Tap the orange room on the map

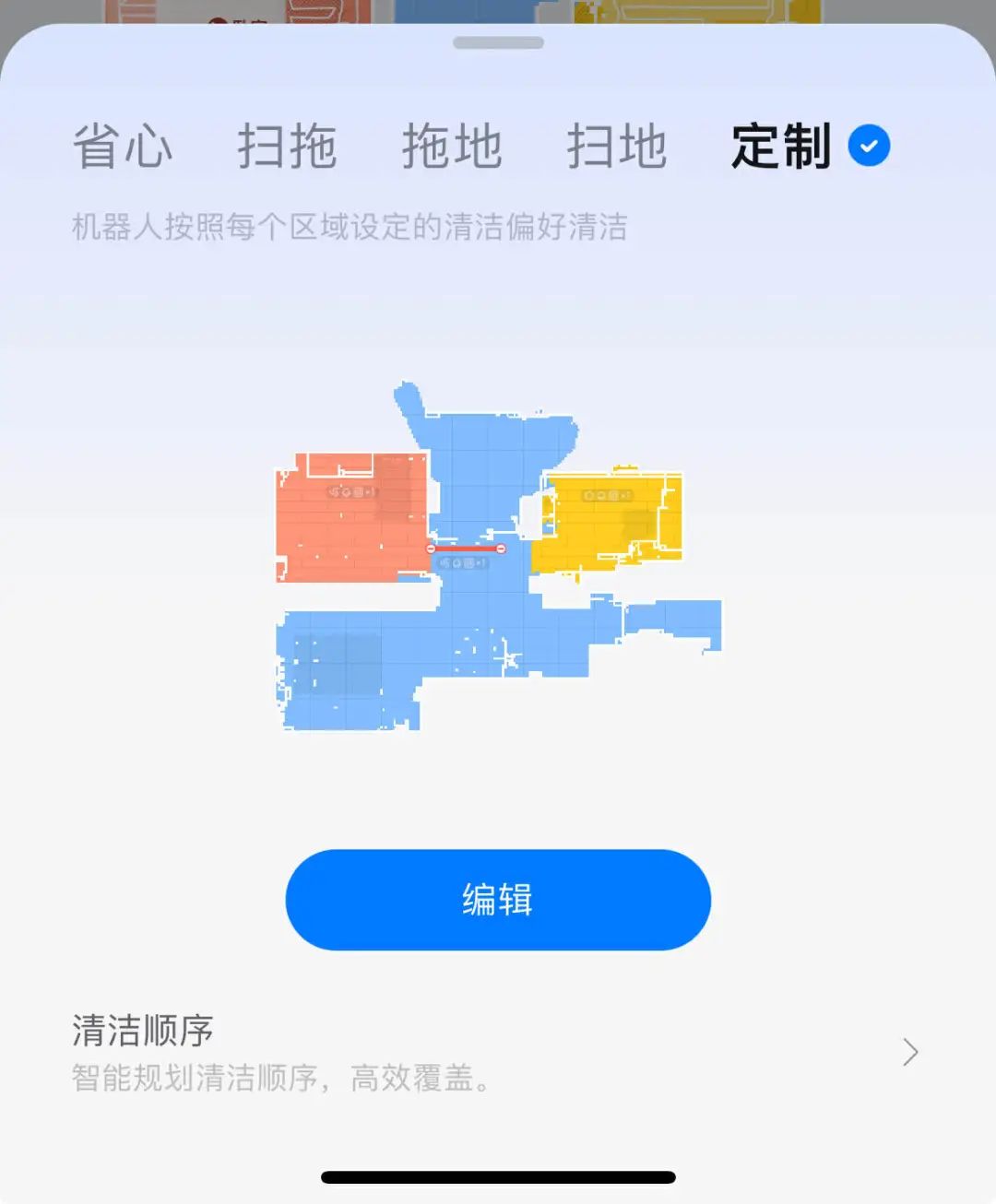point(350,530)
